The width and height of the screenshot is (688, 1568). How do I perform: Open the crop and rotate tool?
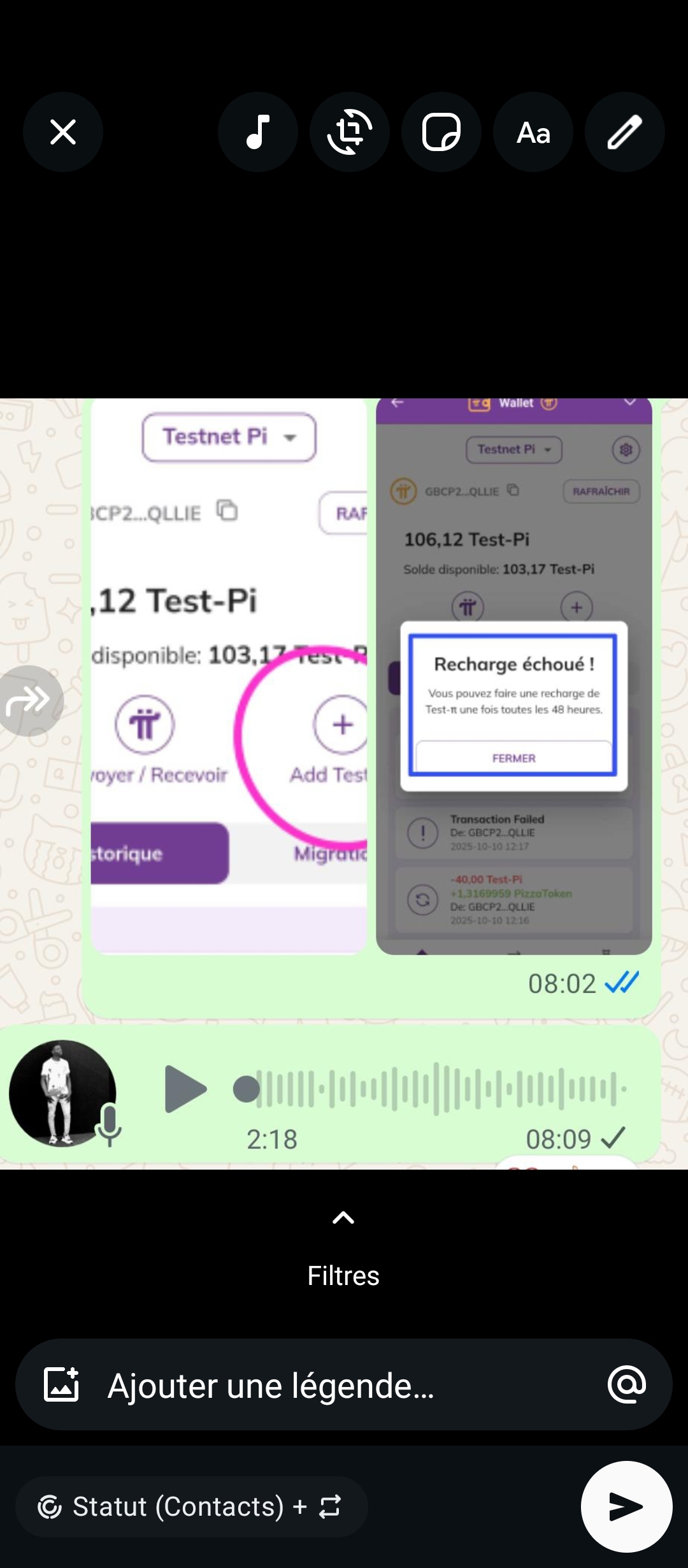coord(350,133)
